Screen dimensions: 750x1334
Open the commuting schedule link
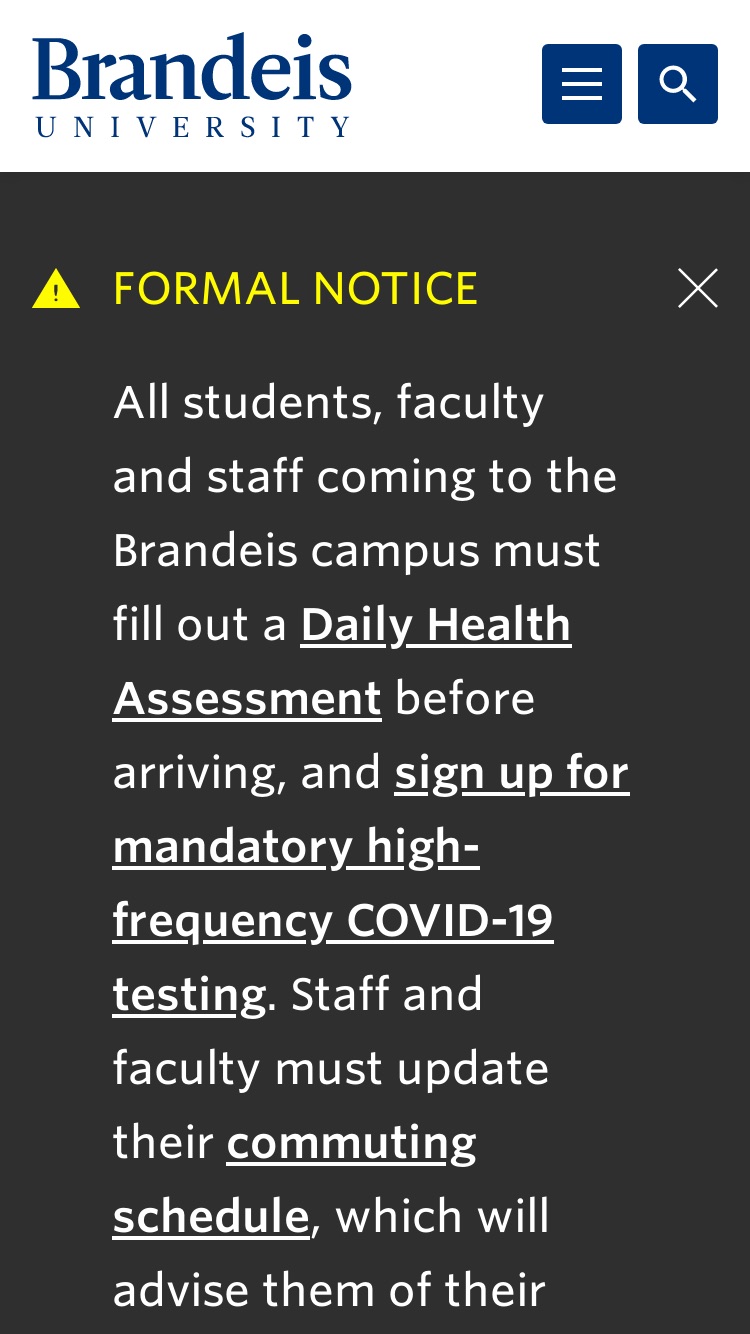pyautogui.click(x=295, y=1179)
